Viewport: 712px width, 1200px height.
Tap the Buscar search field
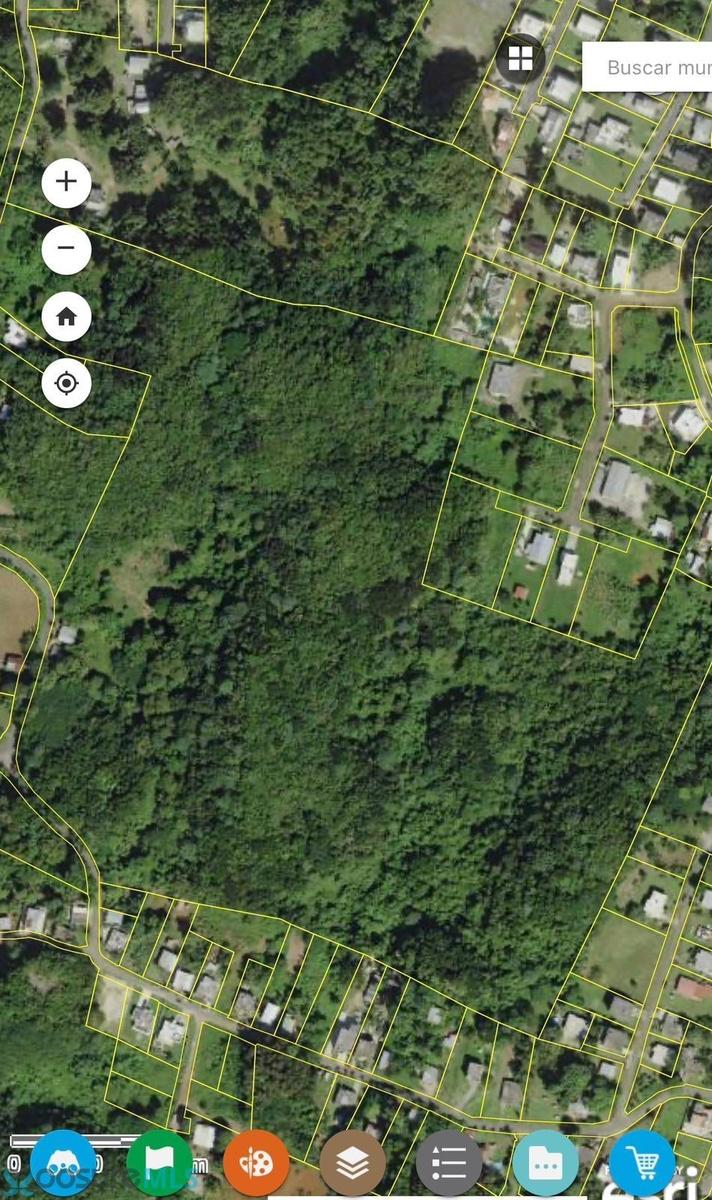(x=648, y=68)
